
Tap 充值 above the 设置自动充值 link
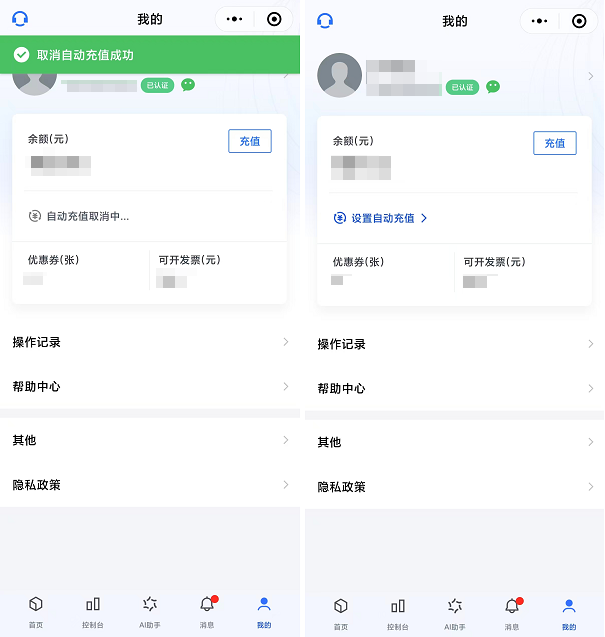[554, 143]
